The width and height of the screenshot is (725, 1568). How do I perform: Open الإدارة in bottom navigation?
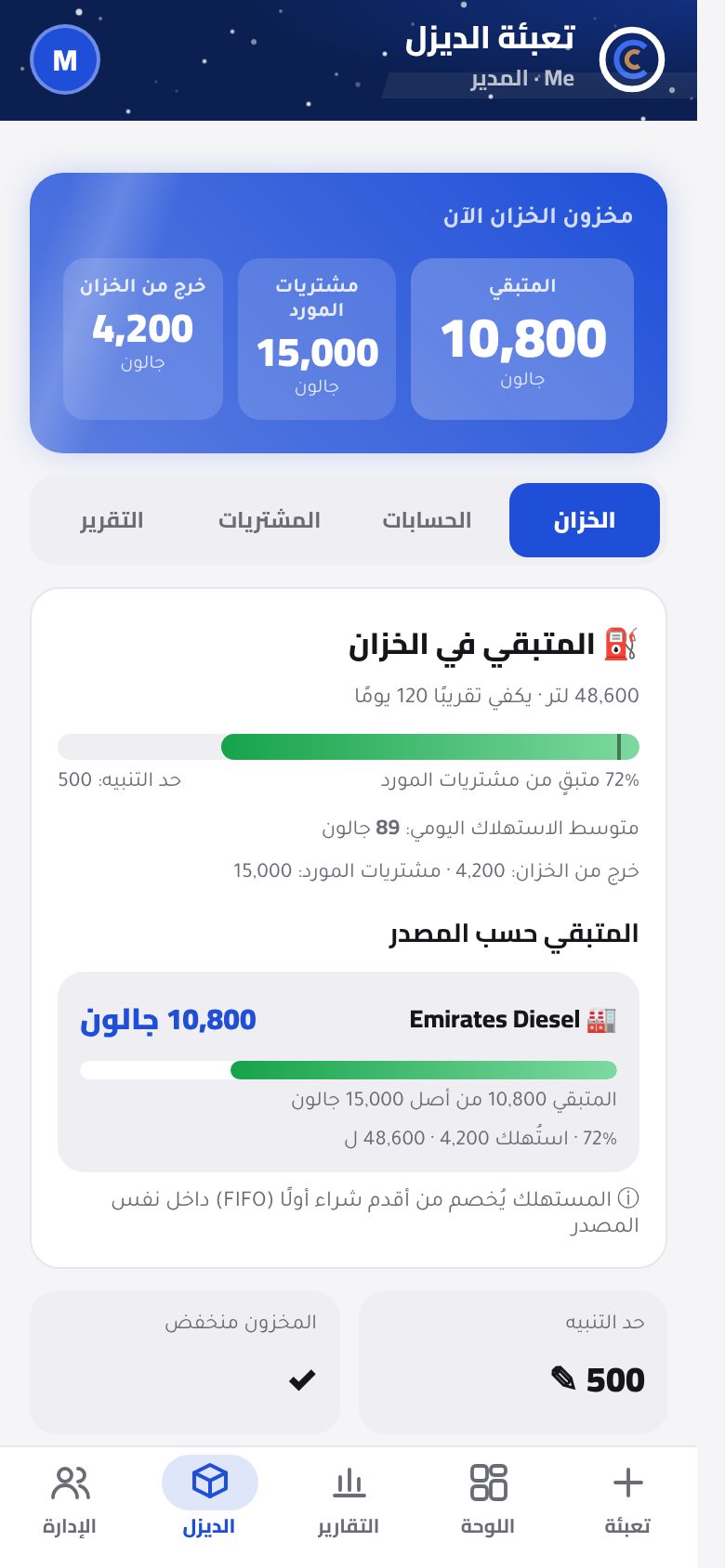click(70, 1499)
